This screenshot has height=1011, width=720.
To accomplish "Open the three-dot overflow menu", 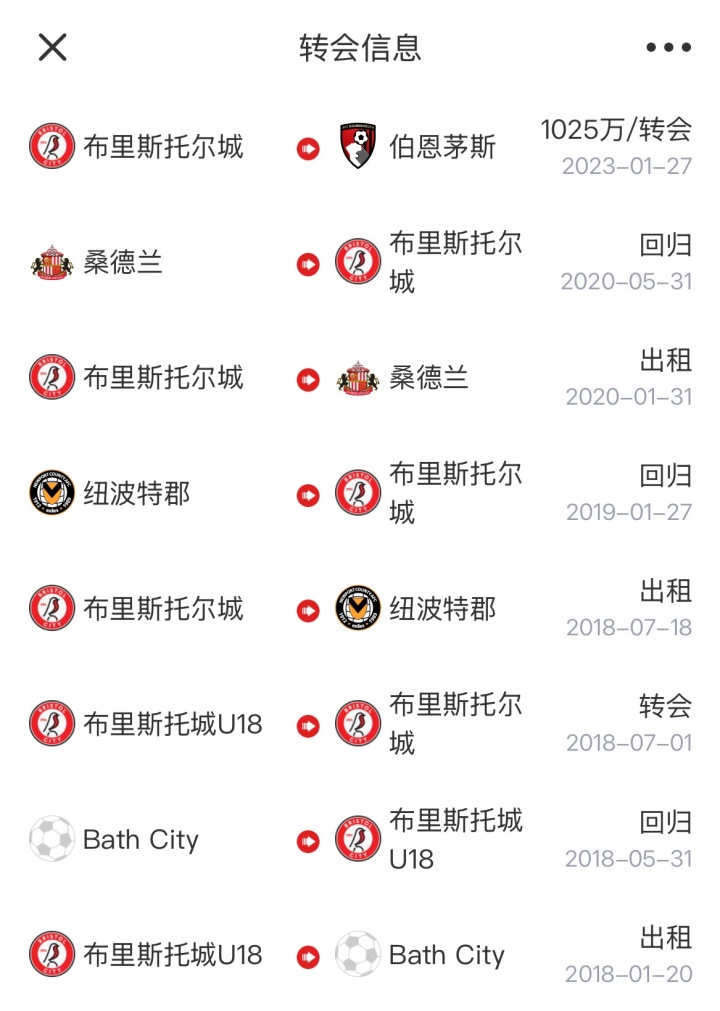I will pos(668,47).
